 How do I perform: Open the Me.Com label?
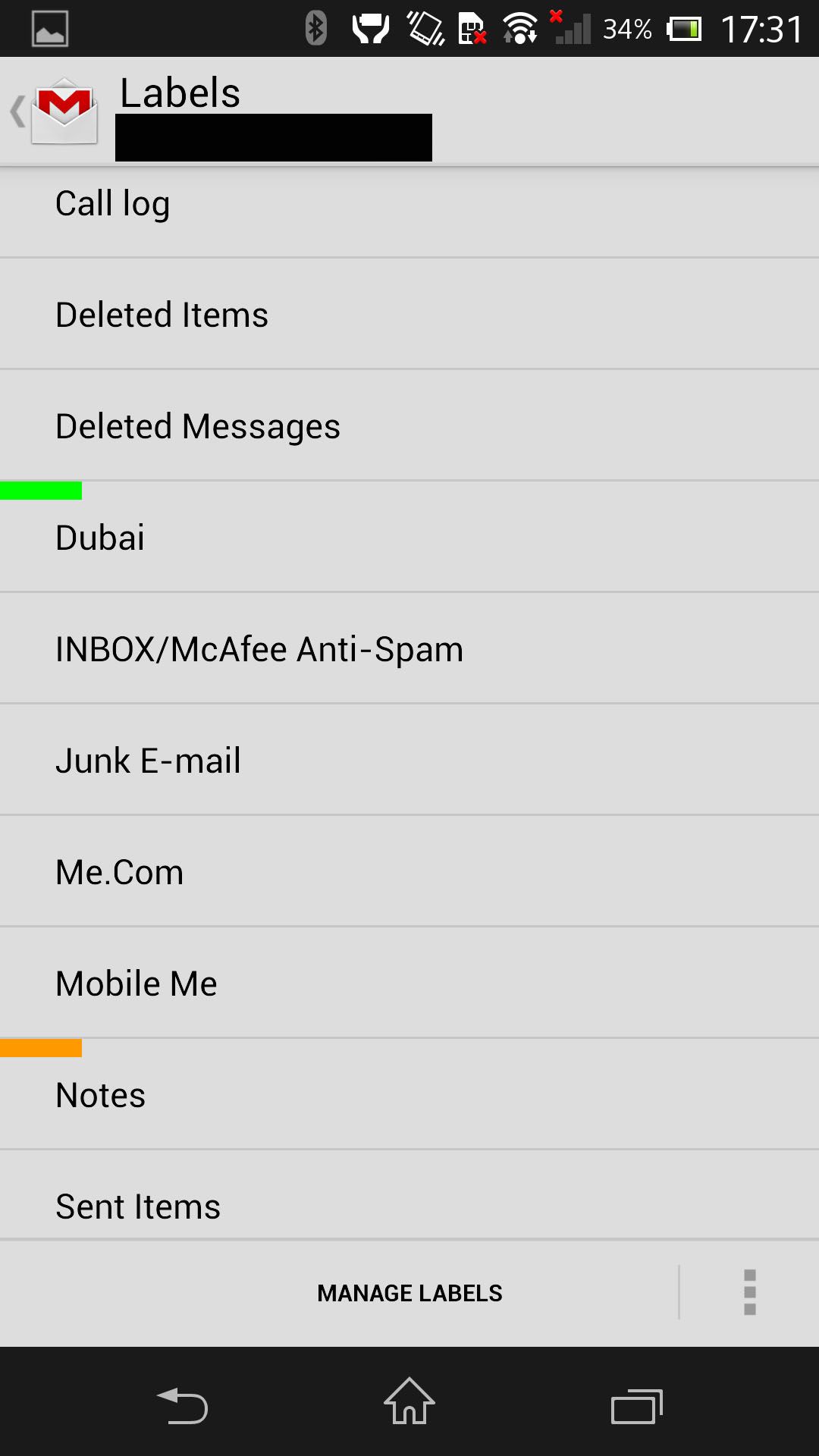pyautogui.click(x=409, y=872)
